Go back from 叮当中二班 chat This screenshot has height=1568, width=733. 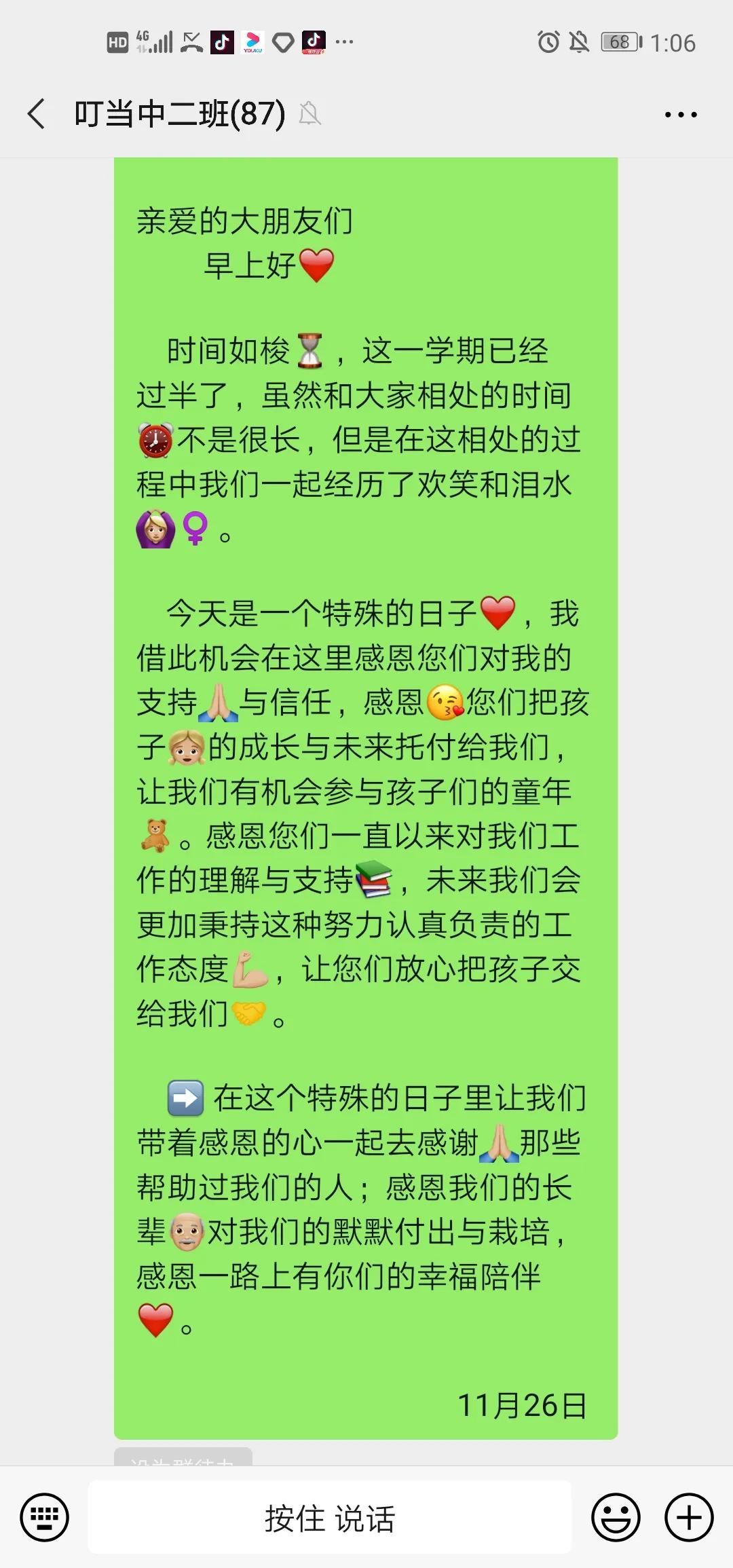coord(37,113)
